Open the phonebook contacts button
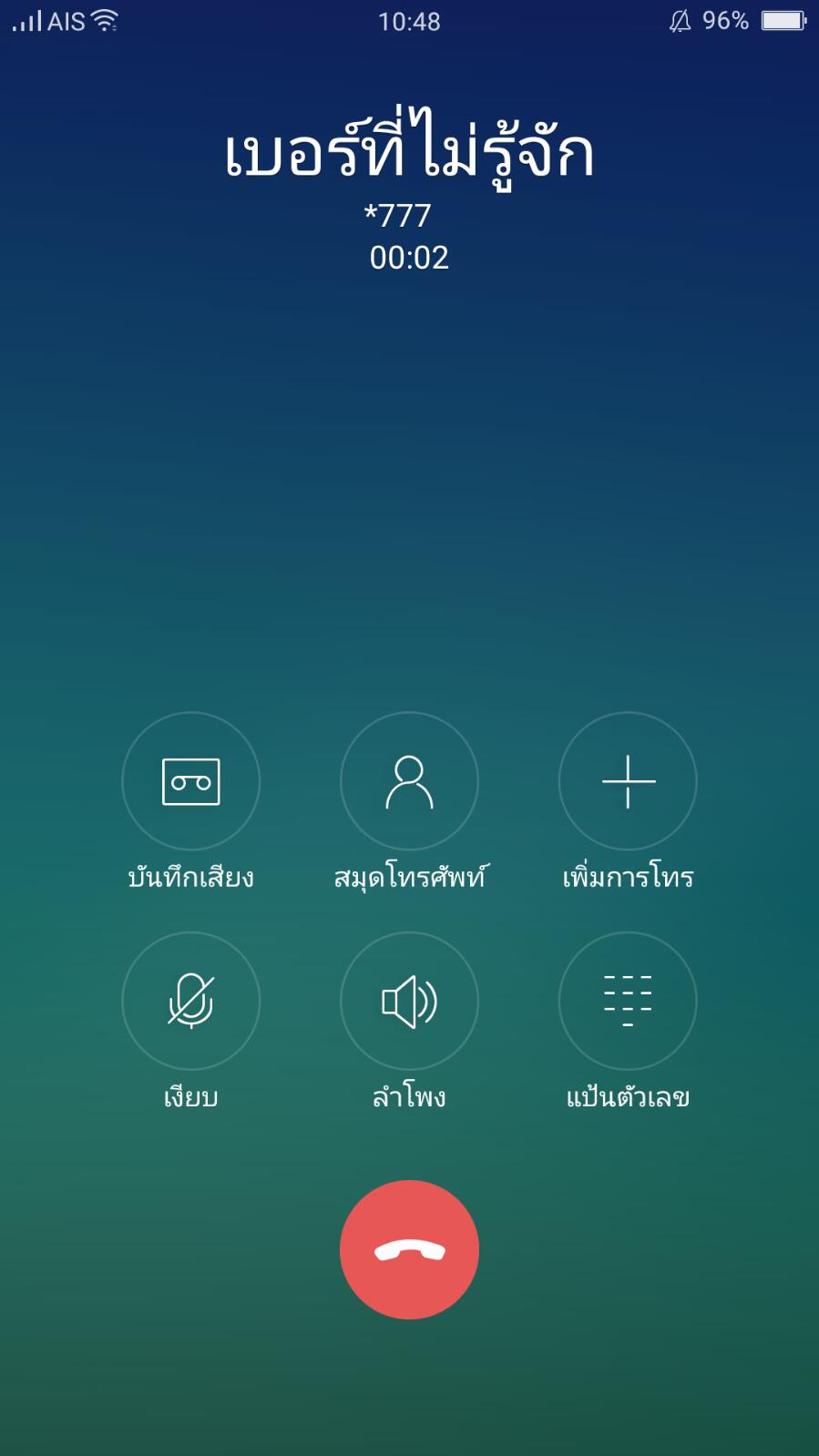This screenshot has height=1456, width=819. (x=409, y=781)
